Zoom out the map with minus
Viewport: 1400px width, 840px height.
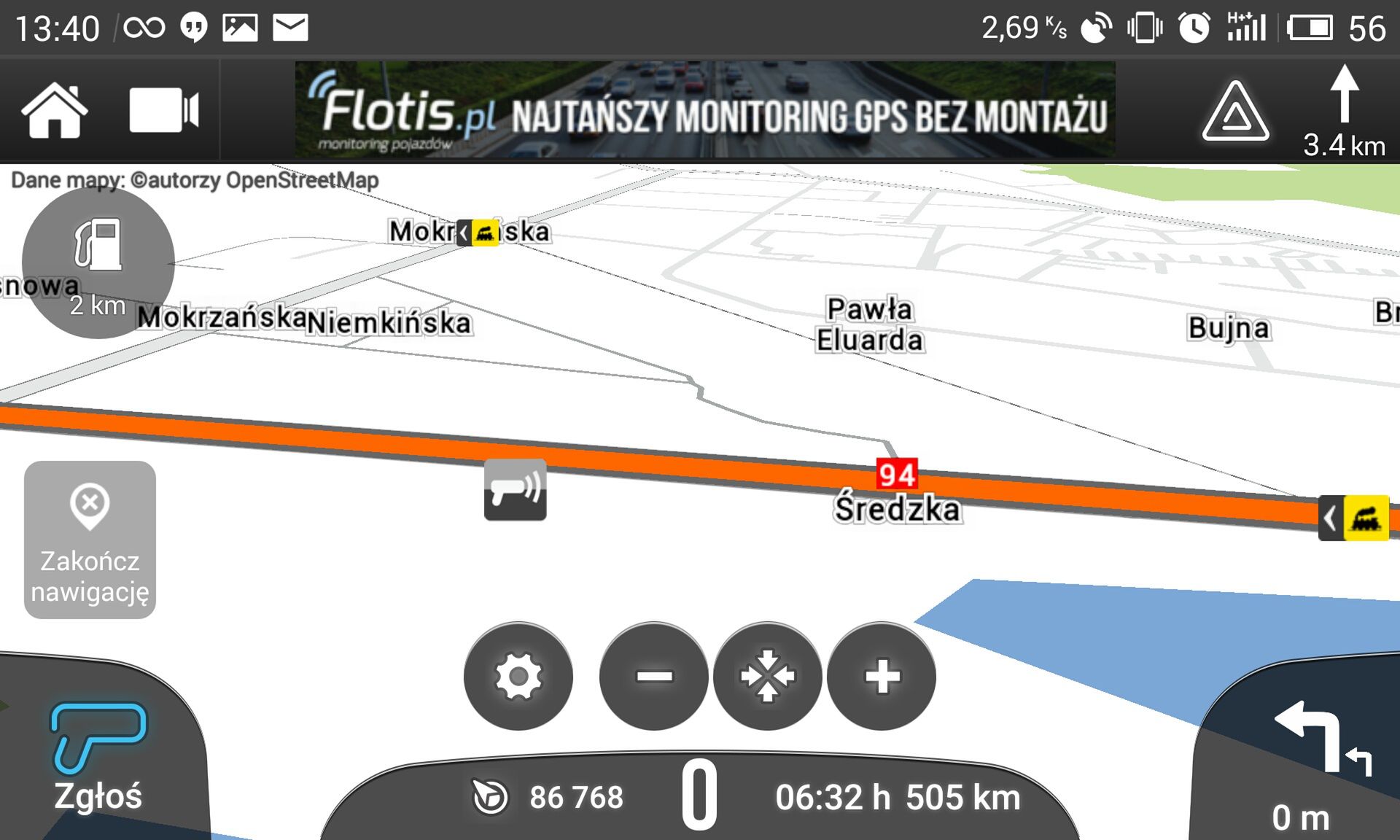tap(654, 676)
